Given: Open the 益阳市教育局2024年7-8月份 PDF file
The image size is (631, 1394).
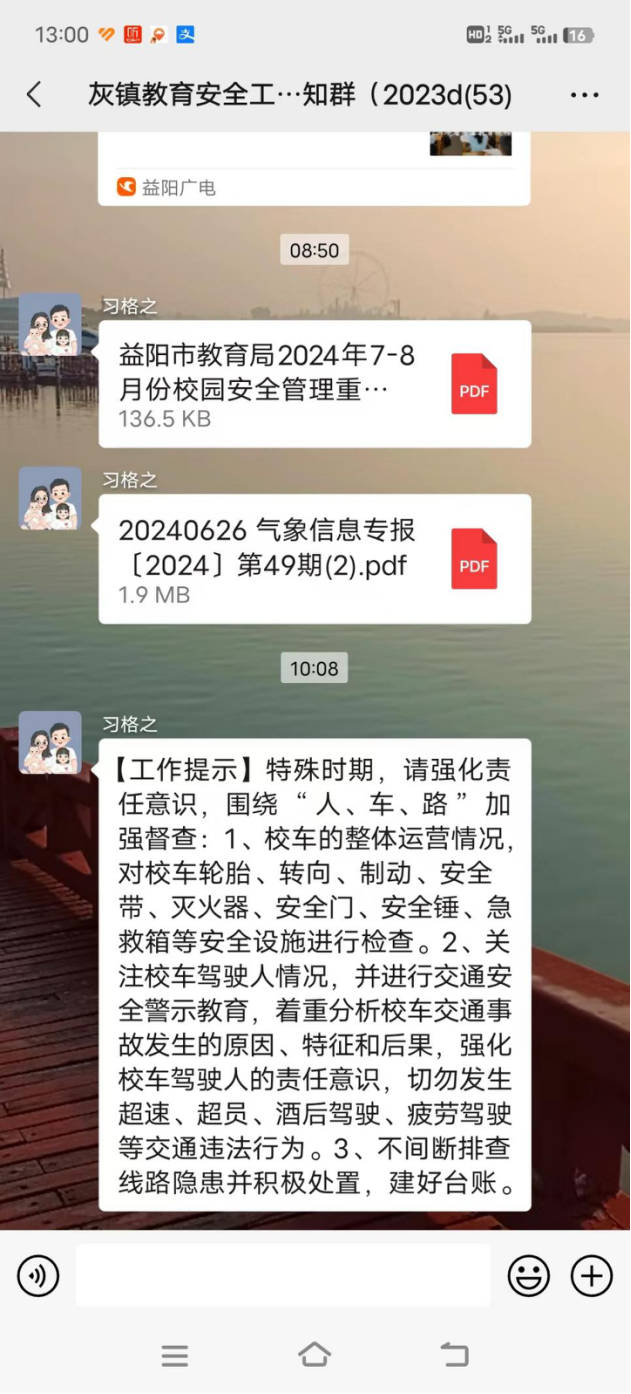Looking at the screenshot, I should click(x=314, y=384).
